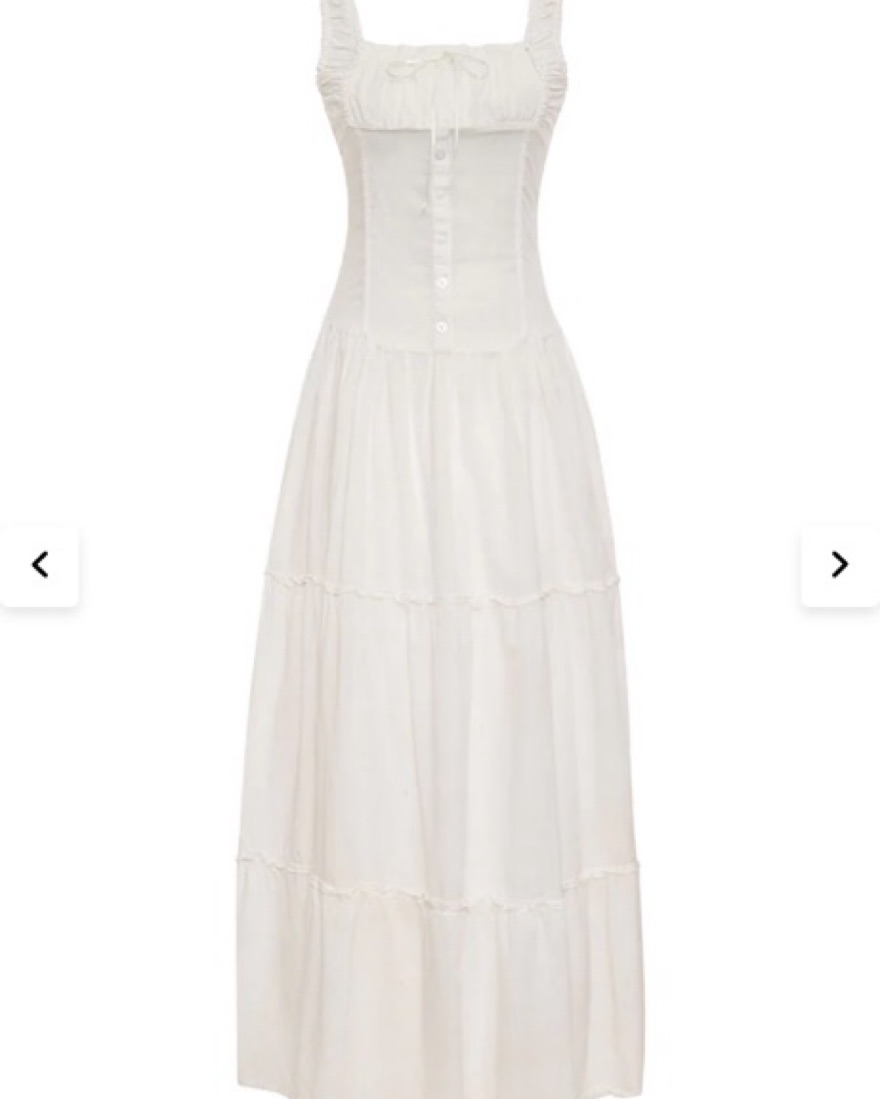880x1099 pixels.
Task: Go to the previous product image
Action: [x=39, y=565]
